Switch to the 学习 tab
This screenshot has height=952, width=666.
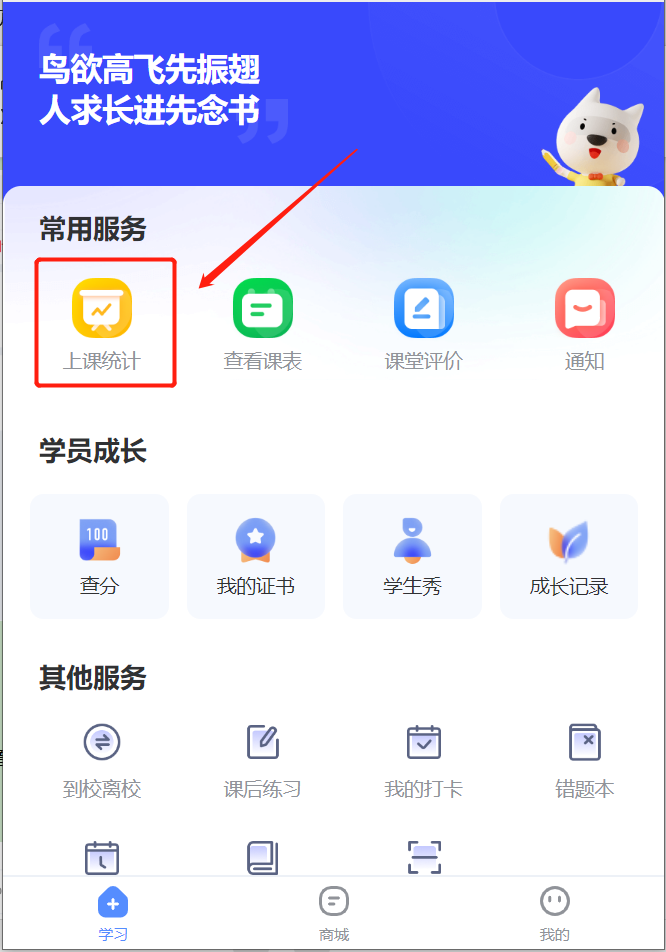[113, 913]
